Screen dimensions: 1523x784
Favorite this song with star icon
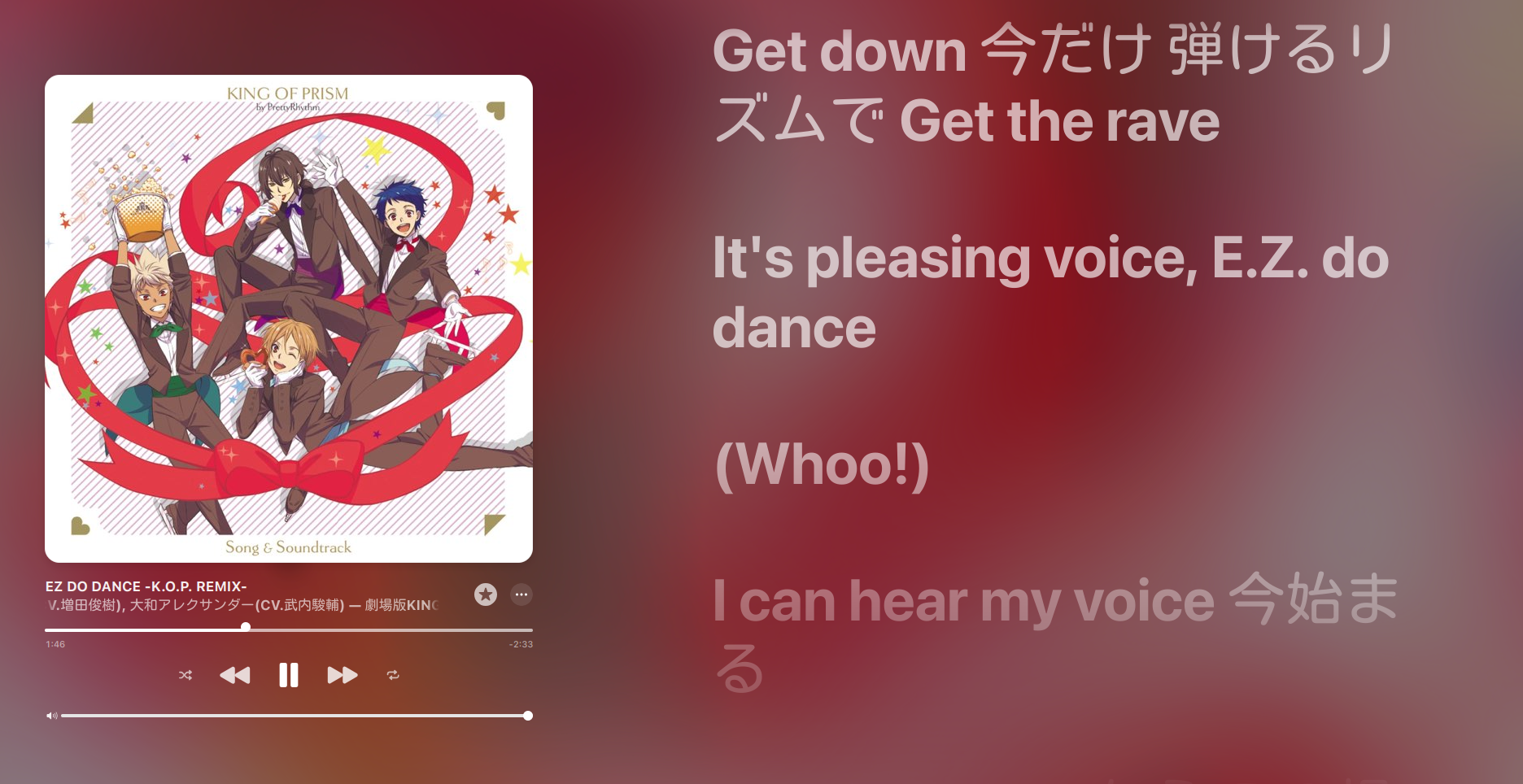[x=486, y=595]
